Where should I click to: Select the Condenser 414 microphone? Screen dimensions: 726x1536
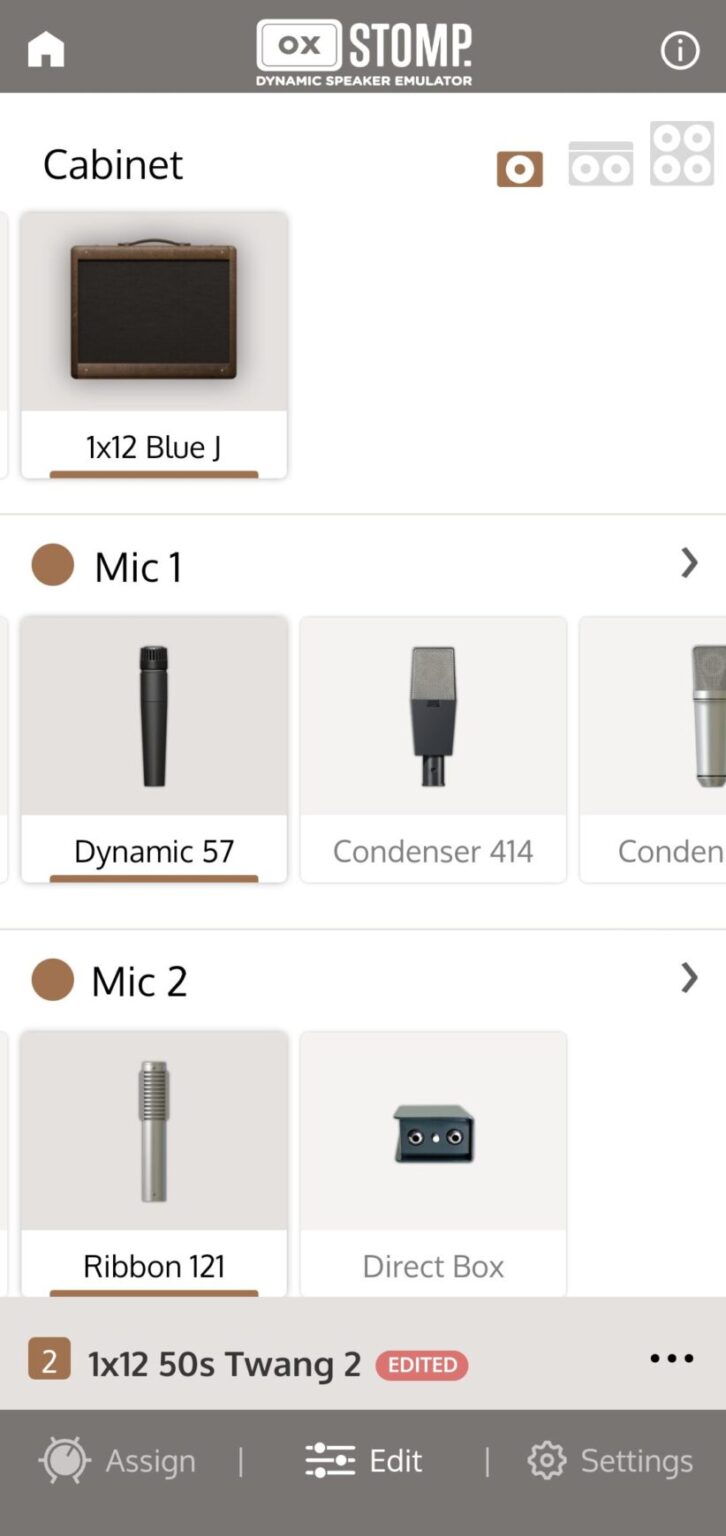pyautogui.click(x=433, y=748)
